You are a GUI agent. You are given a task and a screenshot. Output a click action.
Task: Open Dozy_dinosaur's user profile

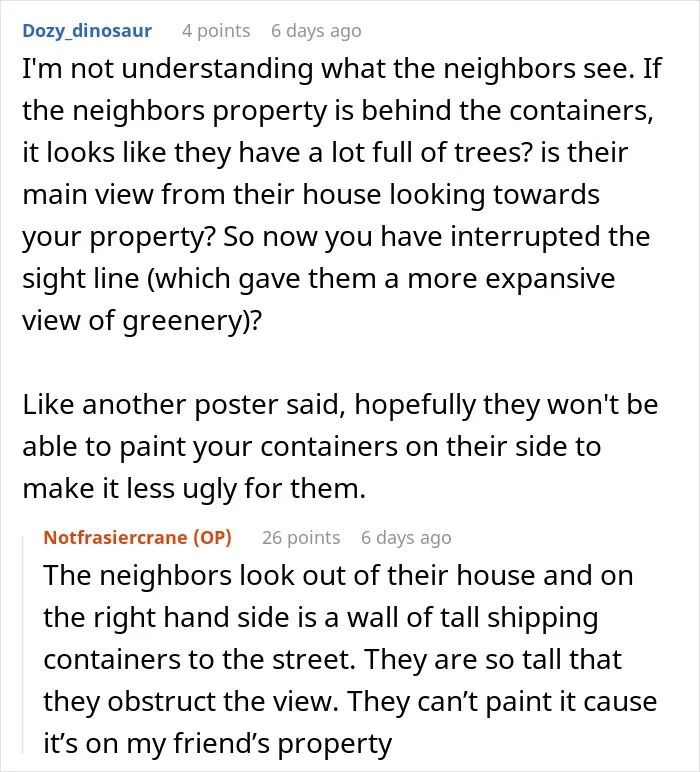(x=87, y=31)
